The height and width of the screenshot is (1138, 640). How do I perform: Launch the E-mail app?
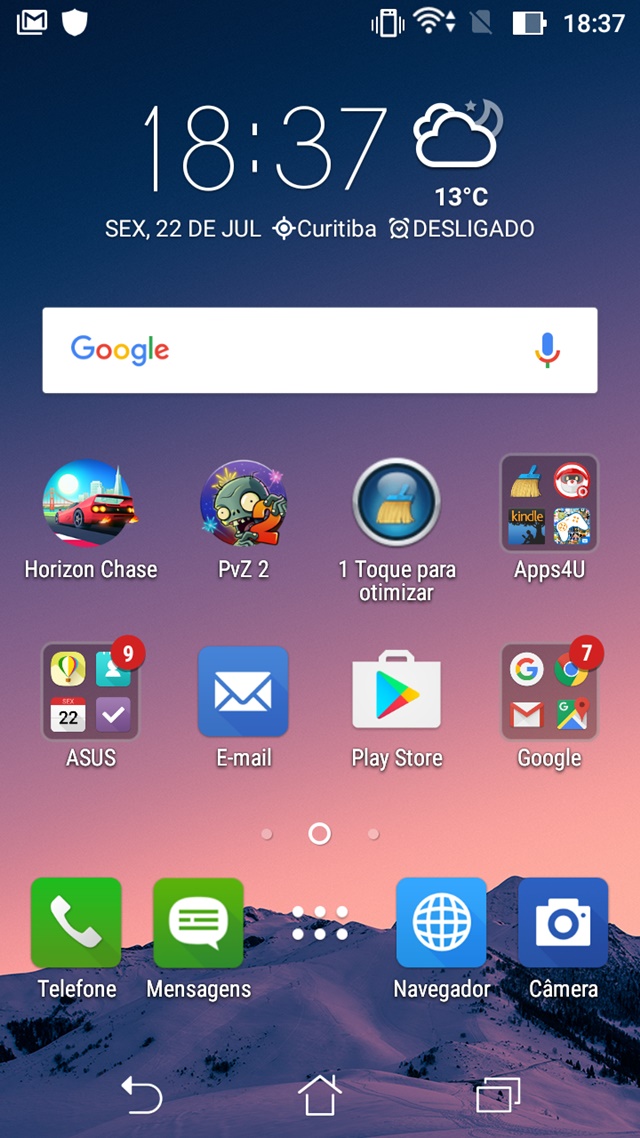tap(243, 691)
